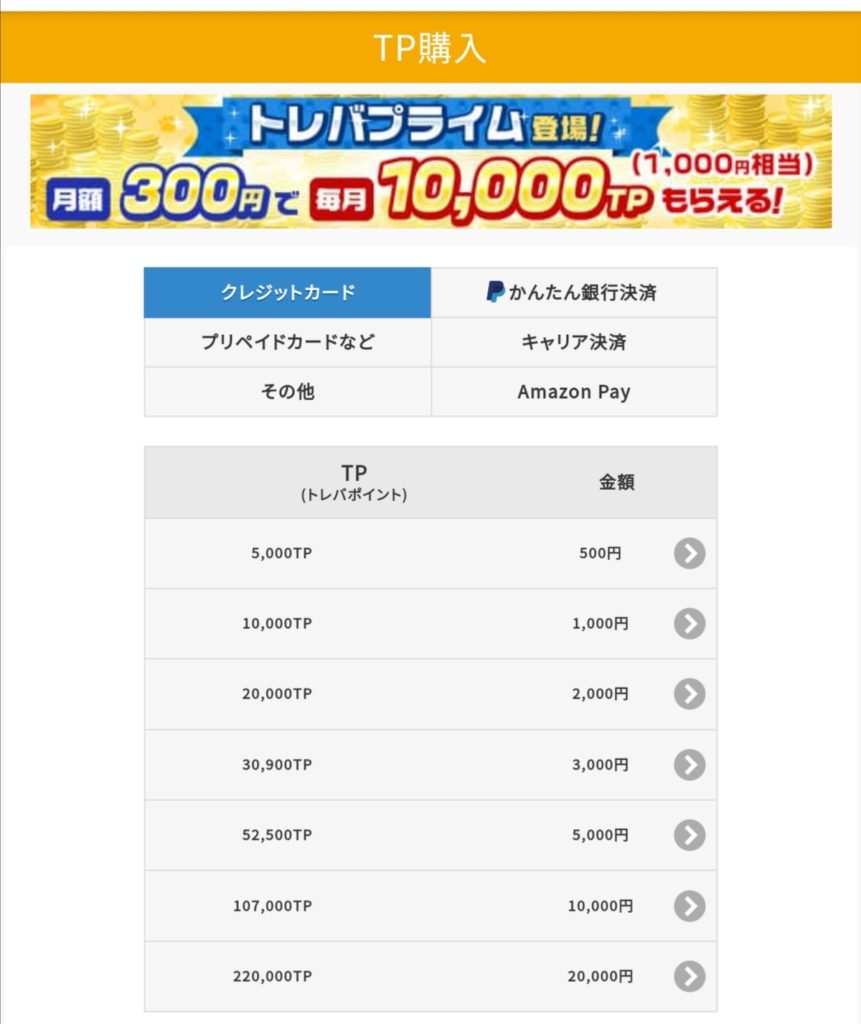Select the その他 payment option
The width and height of the screenshot is (861, 1024).
coord(287,392)
